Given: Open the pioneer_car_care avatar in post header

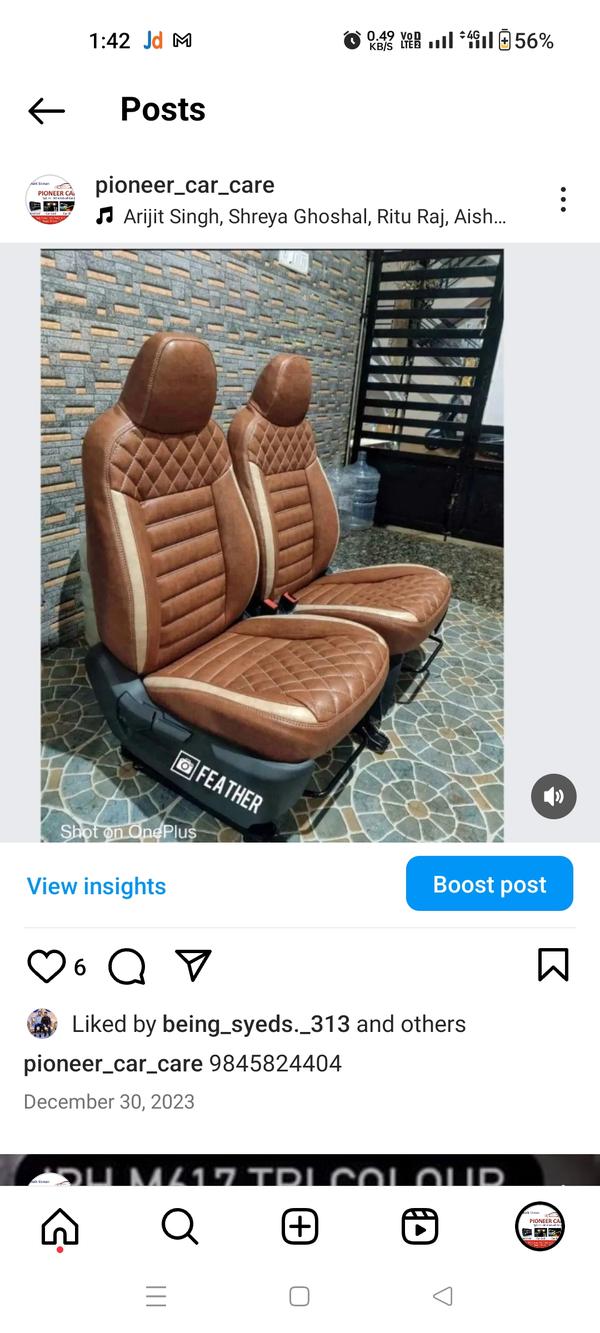Looking at the screenshot, I should (x=50, y=200).
